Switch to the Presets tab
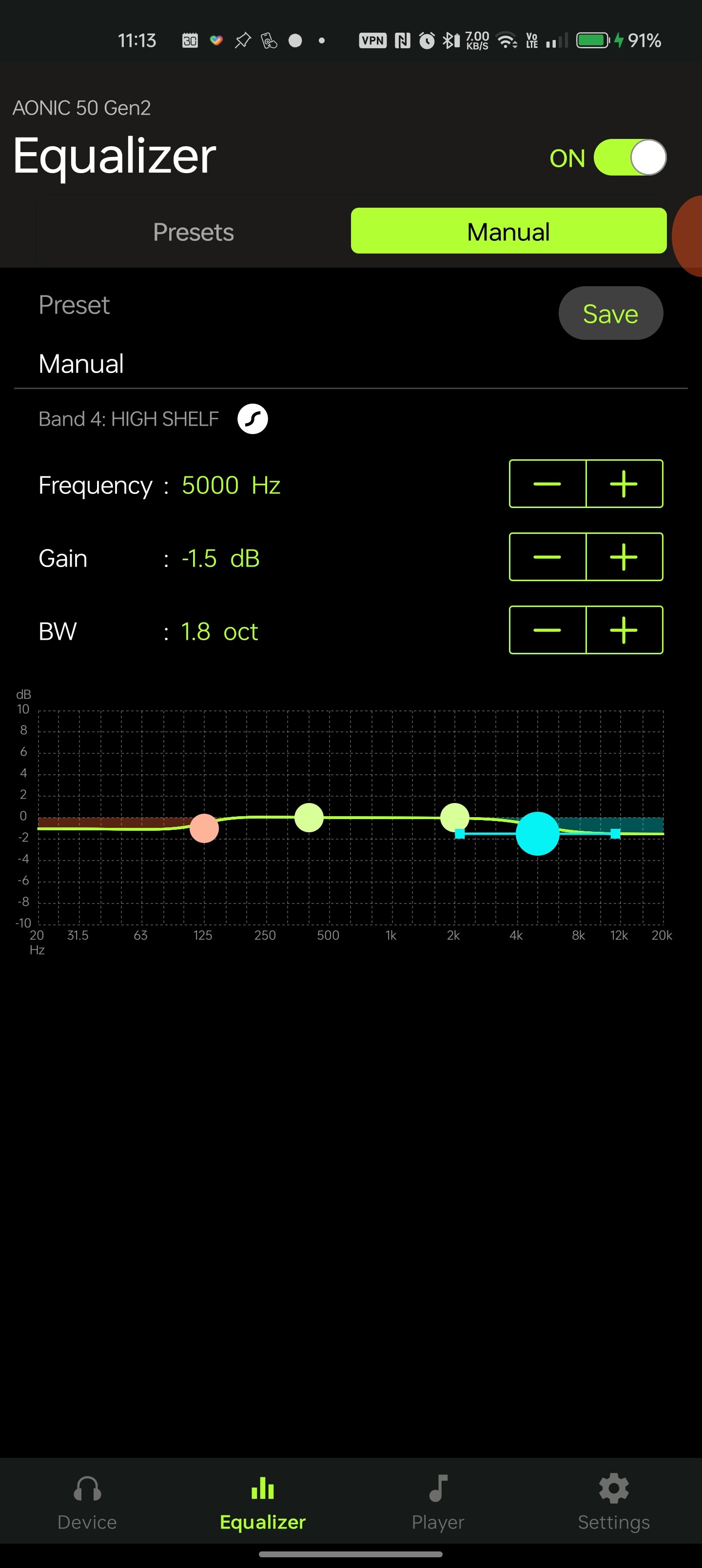Screen dimensions: 702x1568 (x=193, y=232)
